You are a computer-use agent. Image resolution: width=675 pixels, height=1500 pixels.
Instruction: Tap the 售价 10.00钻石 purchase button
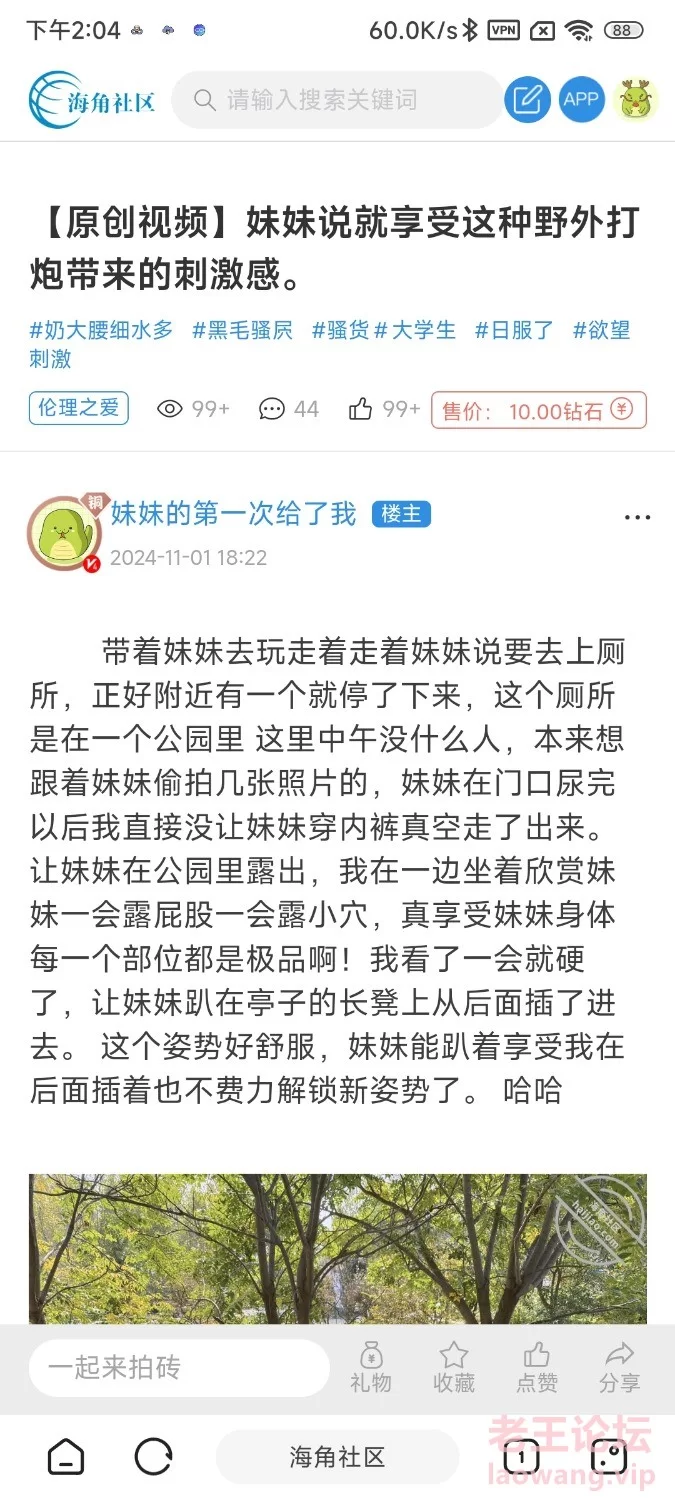(539, 410)
